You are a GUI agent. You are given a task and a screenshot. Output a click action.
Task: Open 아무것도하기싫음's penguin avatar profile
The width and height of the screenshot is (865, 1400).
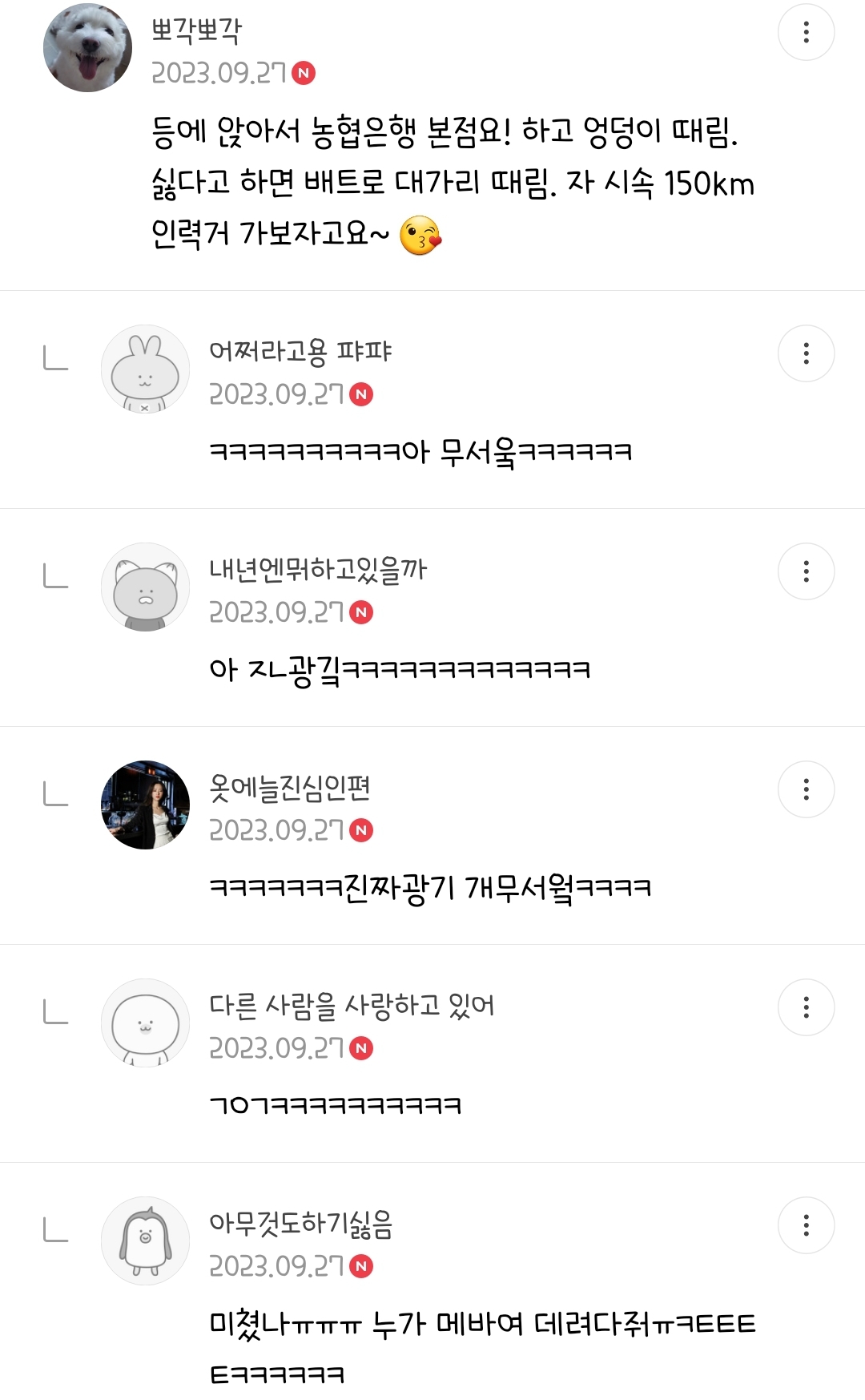(x=145, y=1241)
